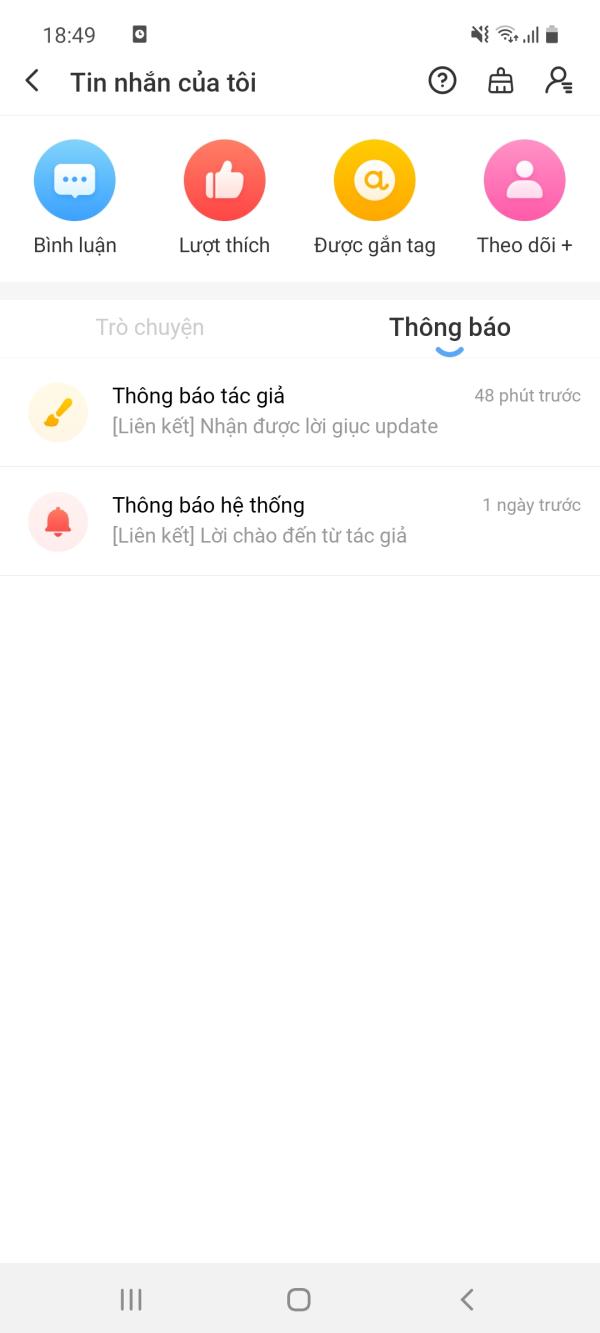The width and height of the screenshot is (600, 1333).
Task: Go back from Tin nhắn của tôi
Action: coord(33,81)
